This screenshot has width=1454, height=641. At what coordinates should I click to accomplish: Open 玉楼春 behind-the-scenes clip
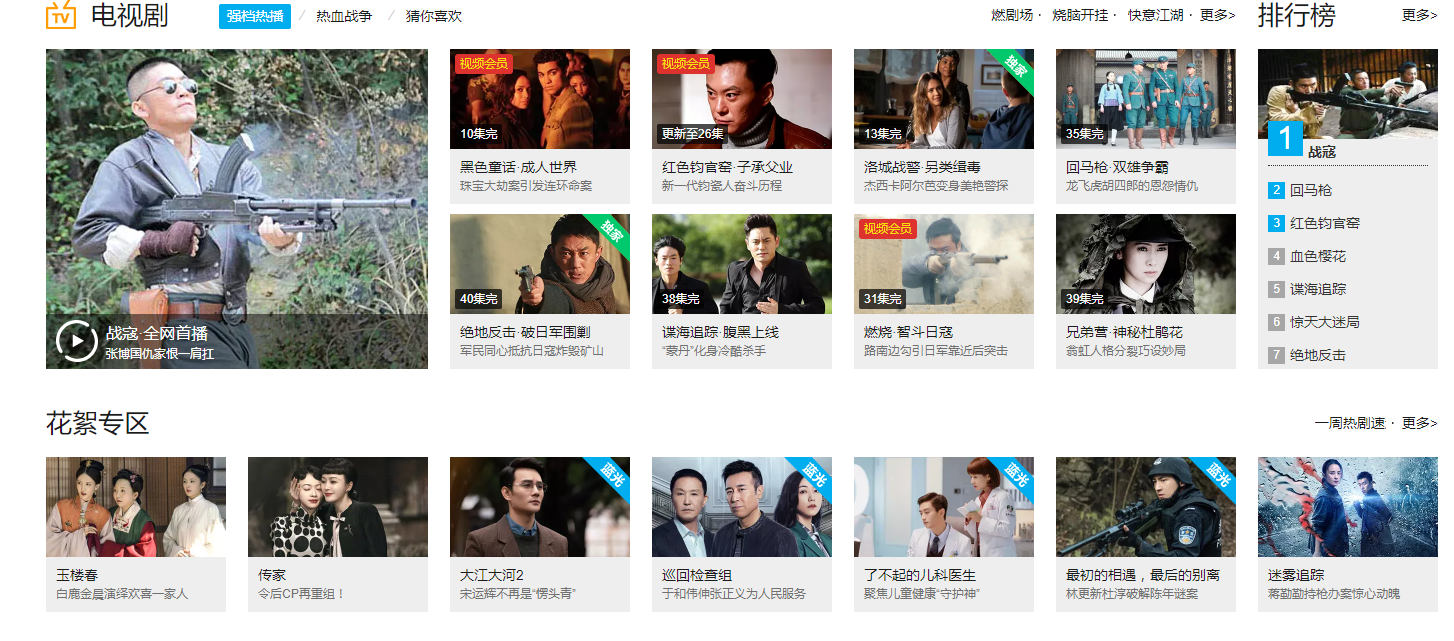pyautogui.click(x=136, y=508)
